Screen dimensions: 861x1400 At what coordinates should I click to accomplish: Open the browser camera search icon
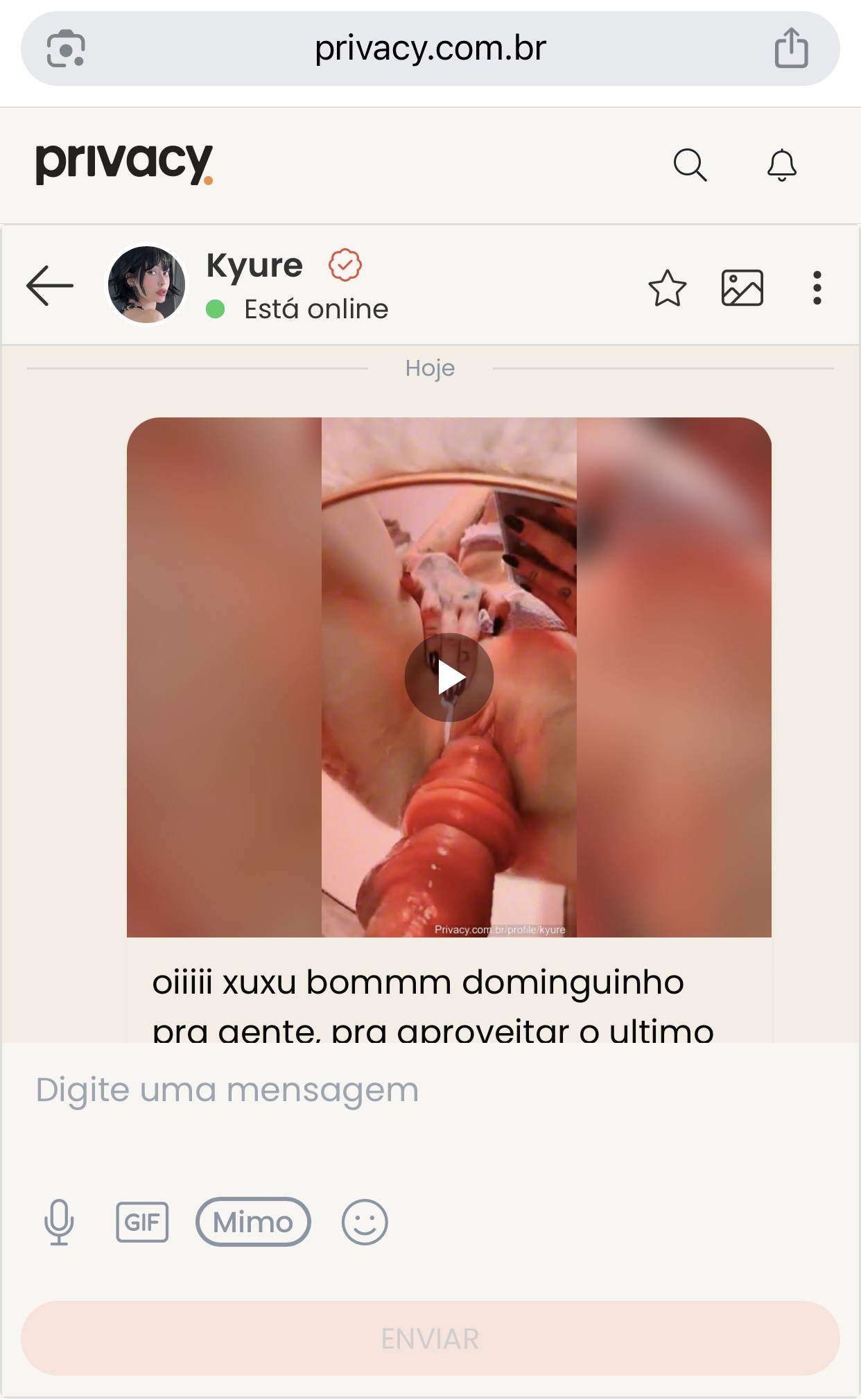[66, 49]
